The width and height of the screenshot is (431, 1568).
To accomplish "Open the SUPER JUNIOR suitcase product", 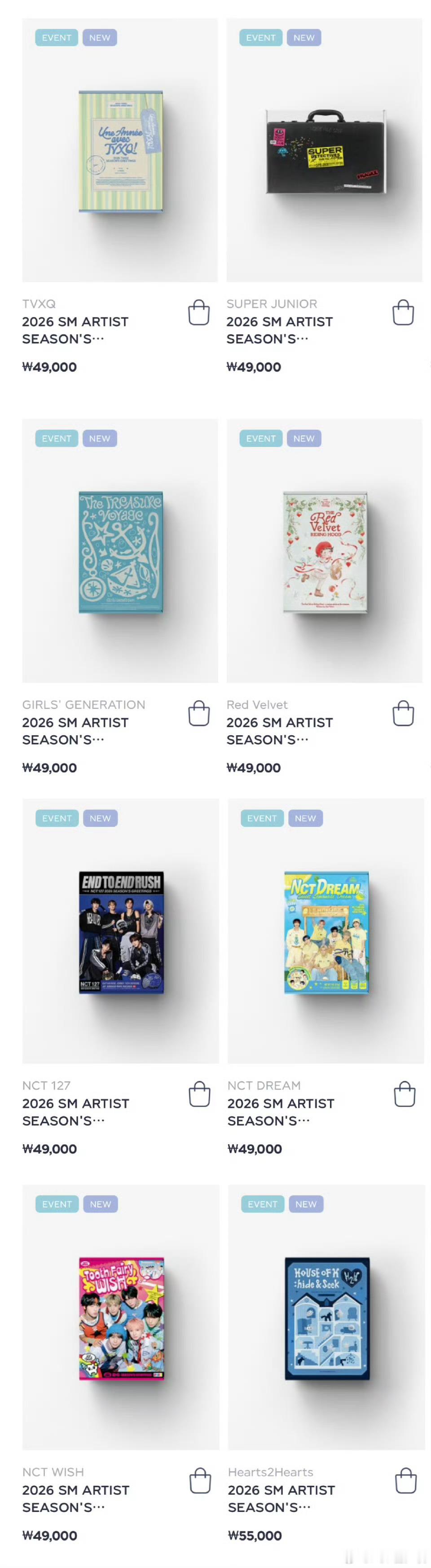I will tap(325, 150).
